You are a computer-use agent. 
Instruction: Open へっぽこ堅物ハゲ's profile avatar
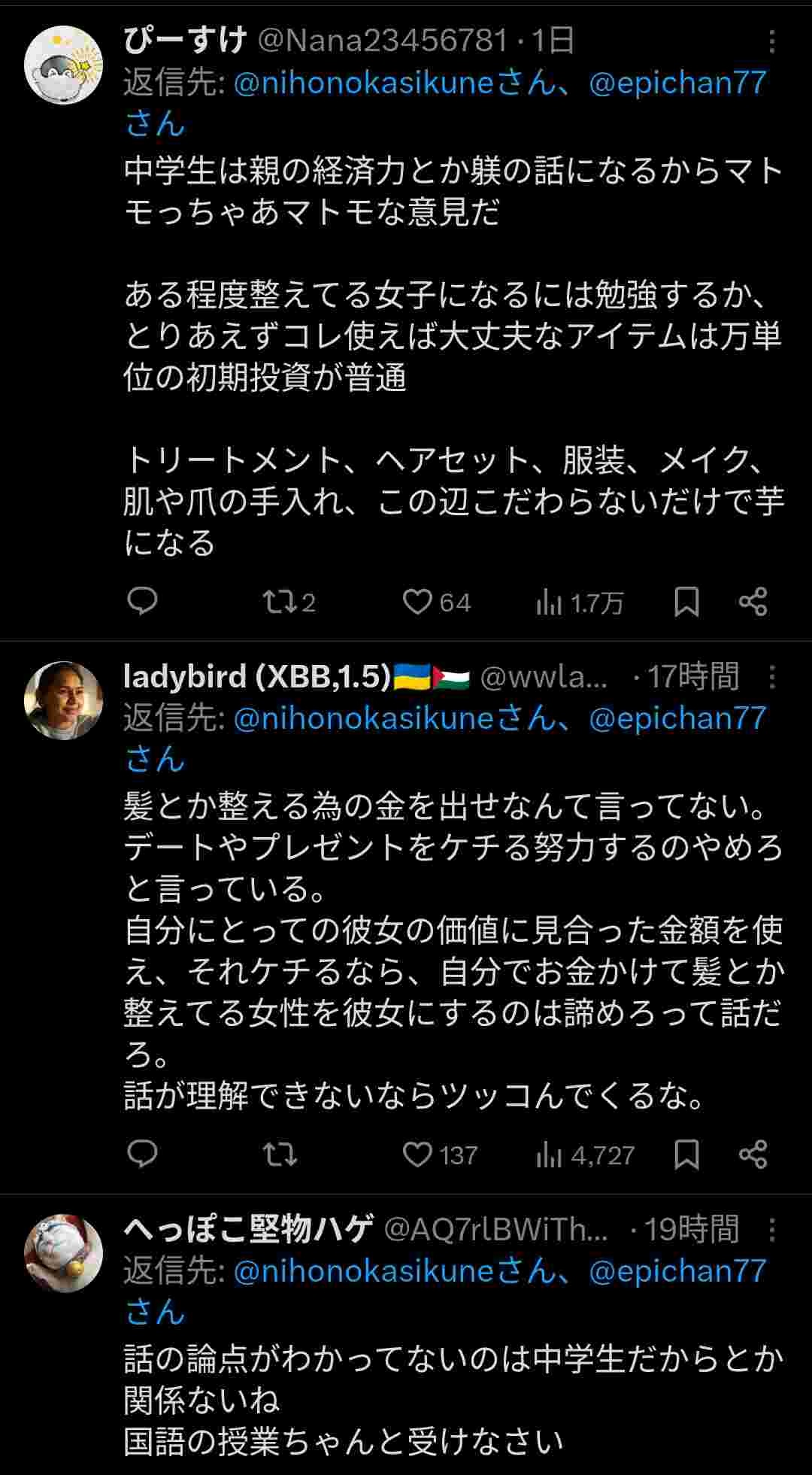coord(64,1253)
